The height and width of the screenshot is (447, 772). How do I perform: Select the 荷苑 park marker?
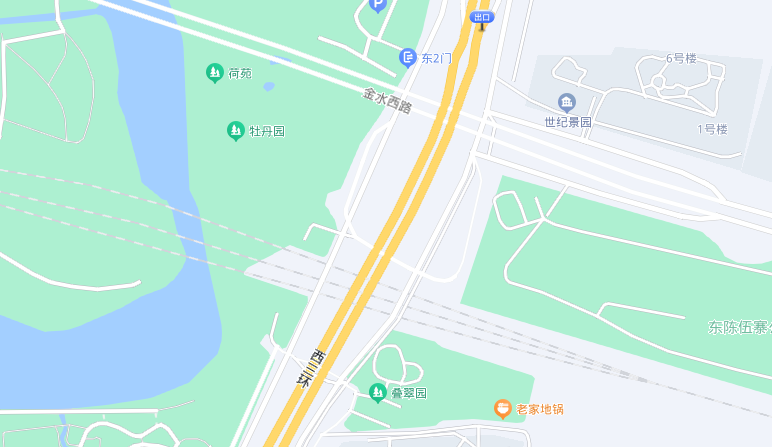[x=214, y=73]
